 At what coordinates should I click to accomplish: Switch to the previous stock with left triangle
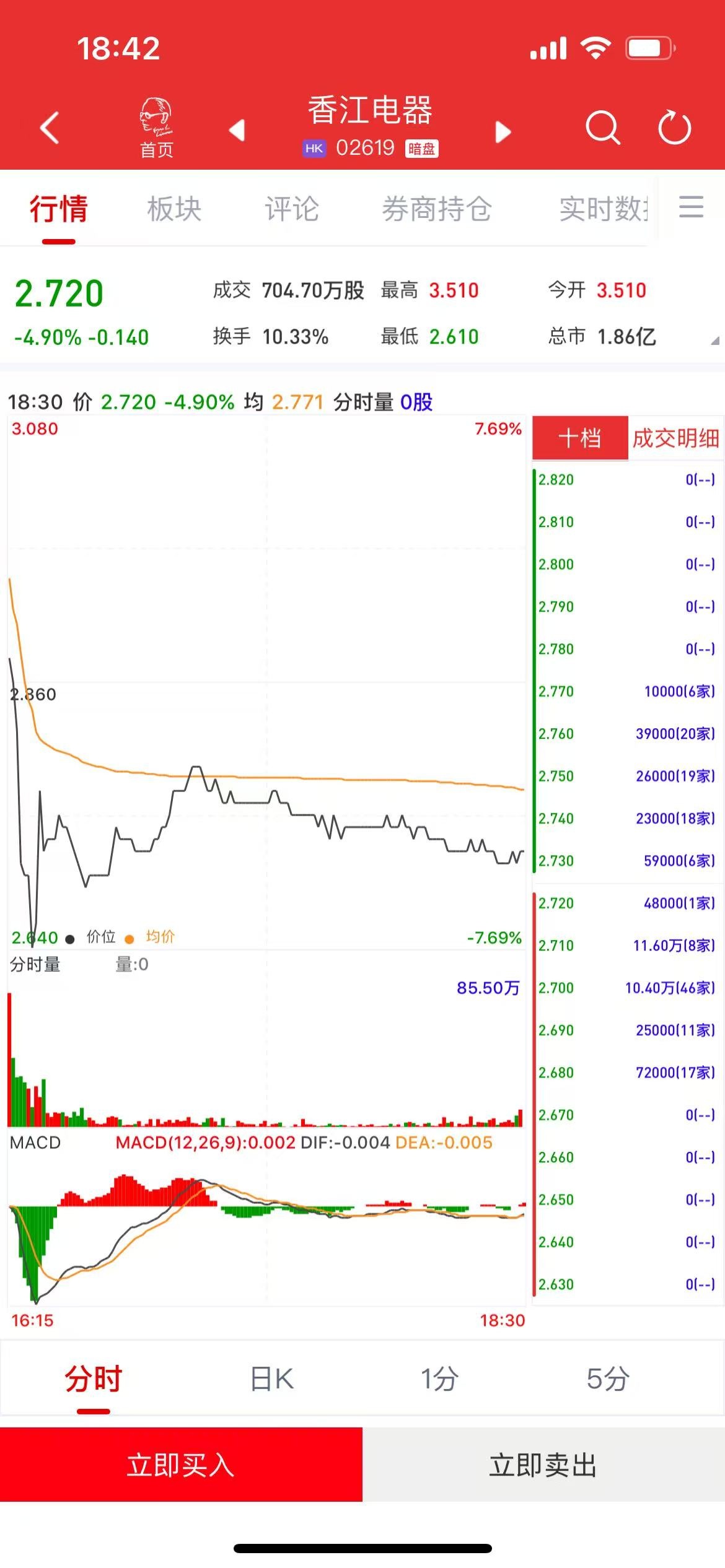click(x=237, y=130)
